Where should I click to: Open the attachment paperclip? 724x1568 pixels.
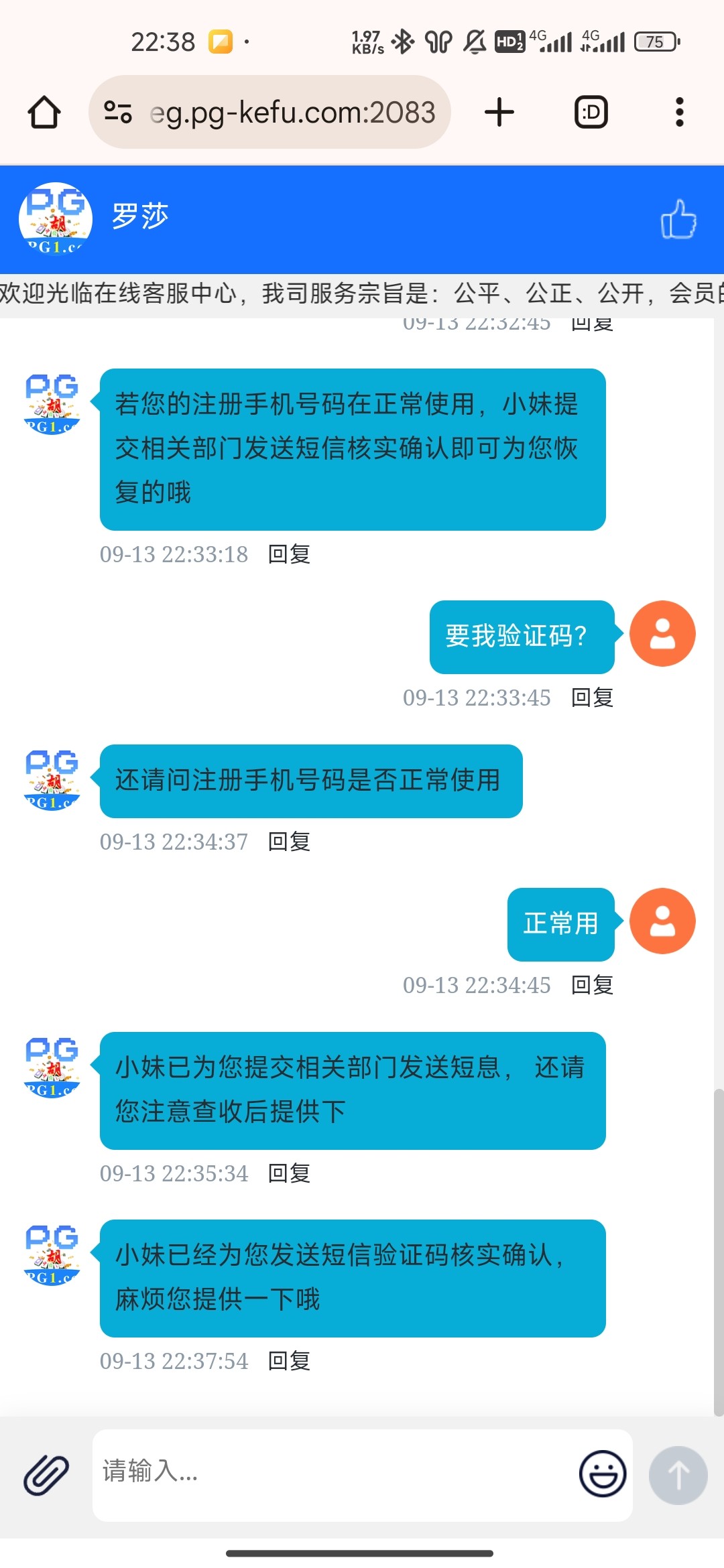tap(46, 1475)
